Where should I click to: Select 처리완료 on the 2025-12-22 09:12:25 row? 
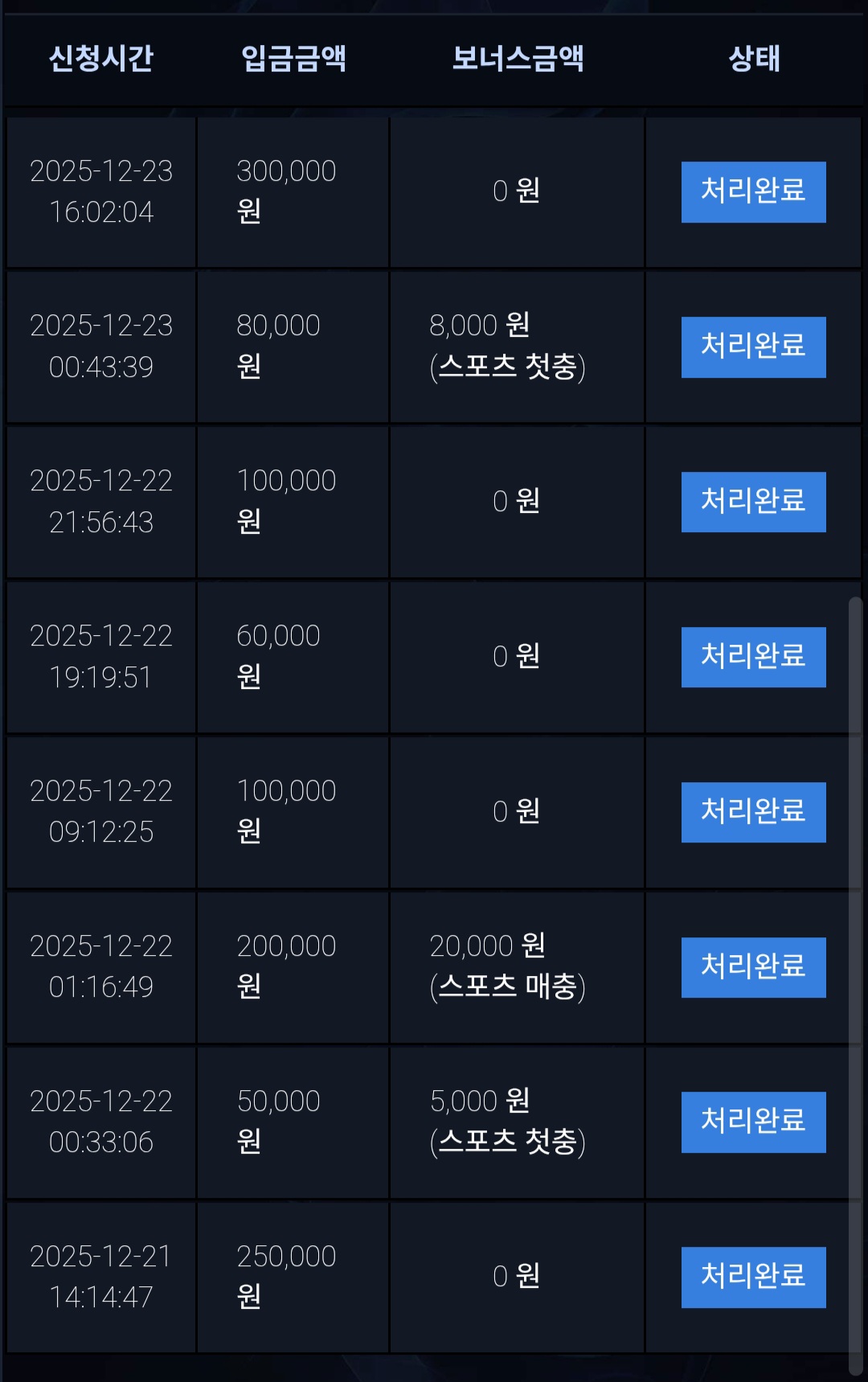tap(753, 812)
